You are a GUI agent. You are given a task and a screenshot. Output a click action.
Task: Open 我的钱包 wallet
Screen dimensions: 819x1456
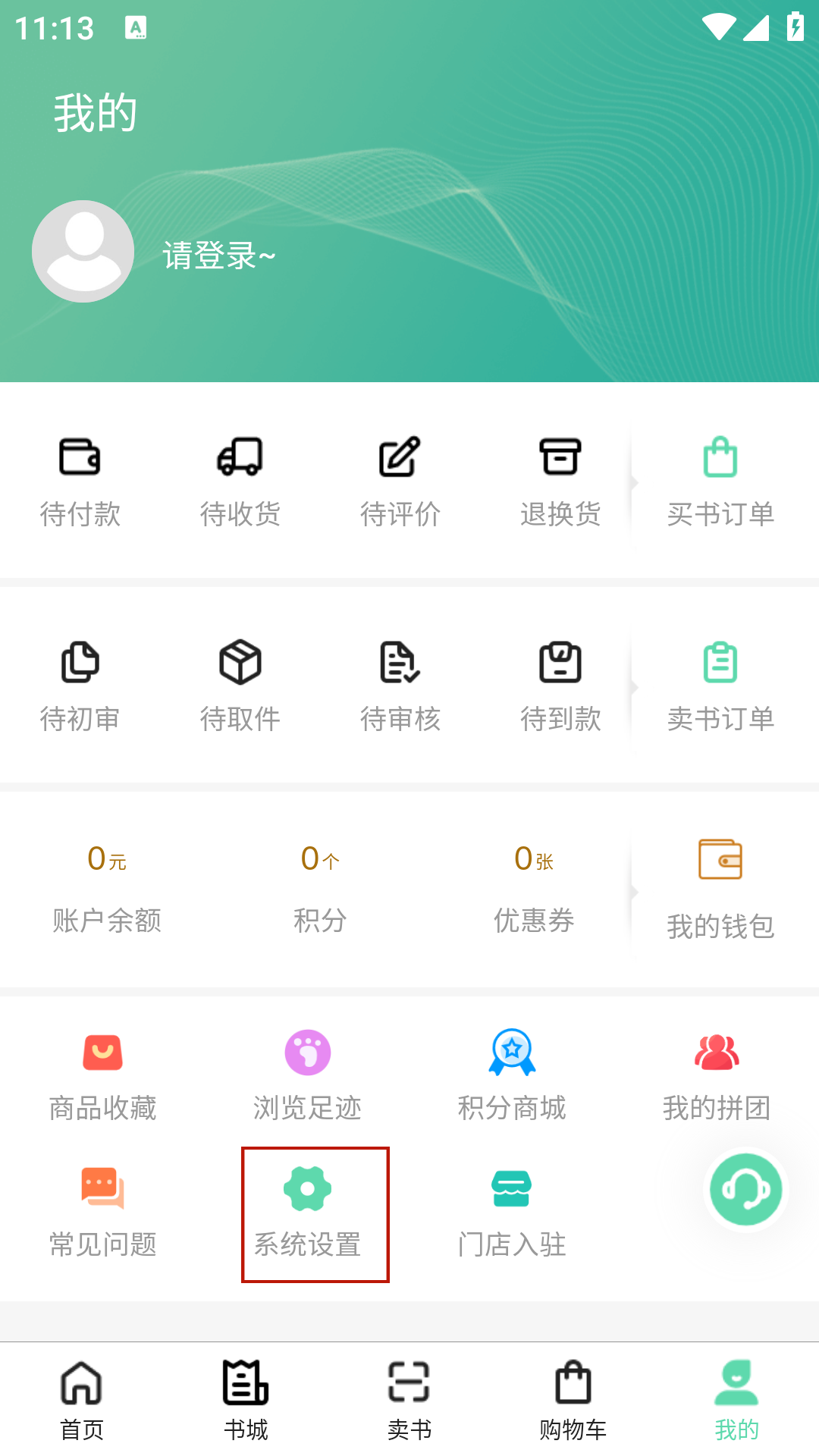[x=720, y=889]
